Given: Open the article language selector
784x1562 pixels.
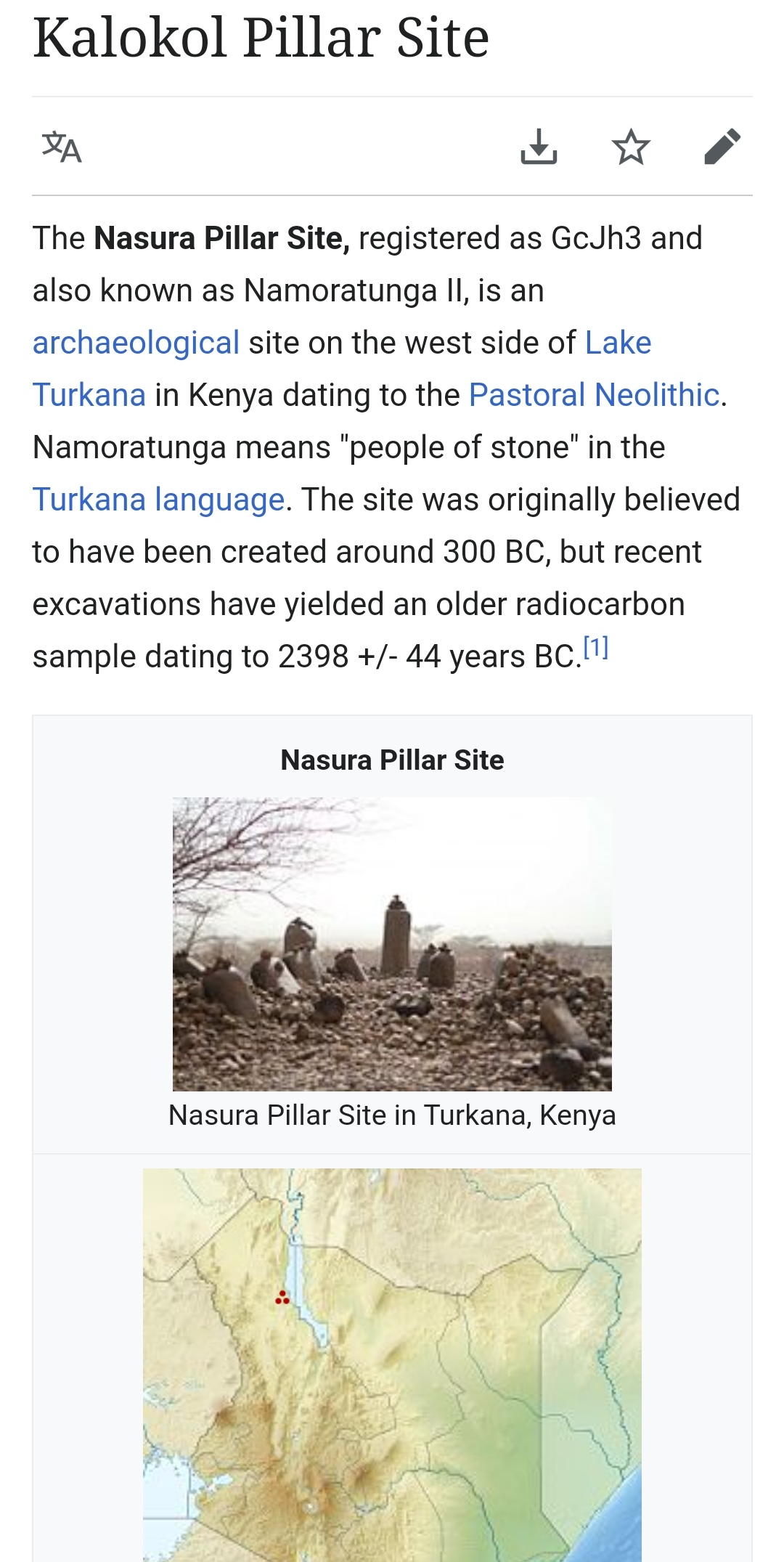Looking at the screenshot, I should coord(62,147).
